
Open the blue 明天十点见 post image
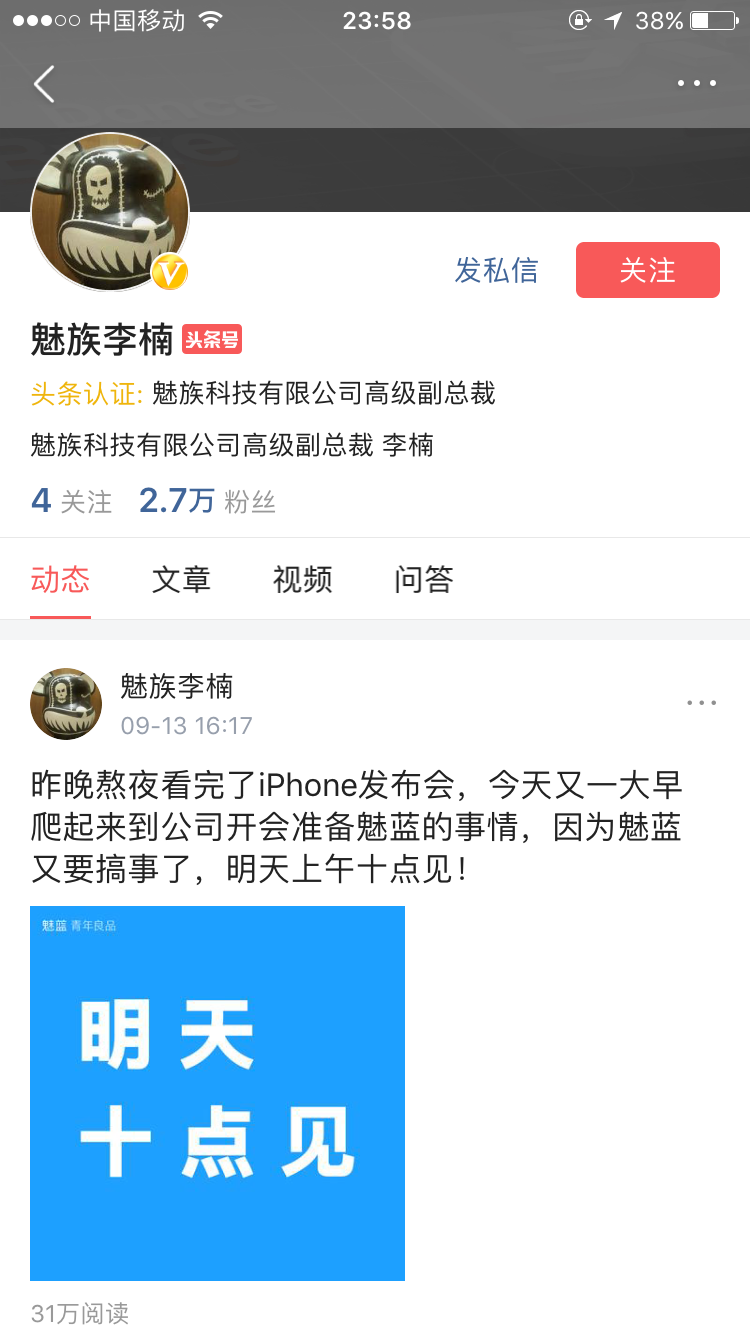(x=217, y=1093)
